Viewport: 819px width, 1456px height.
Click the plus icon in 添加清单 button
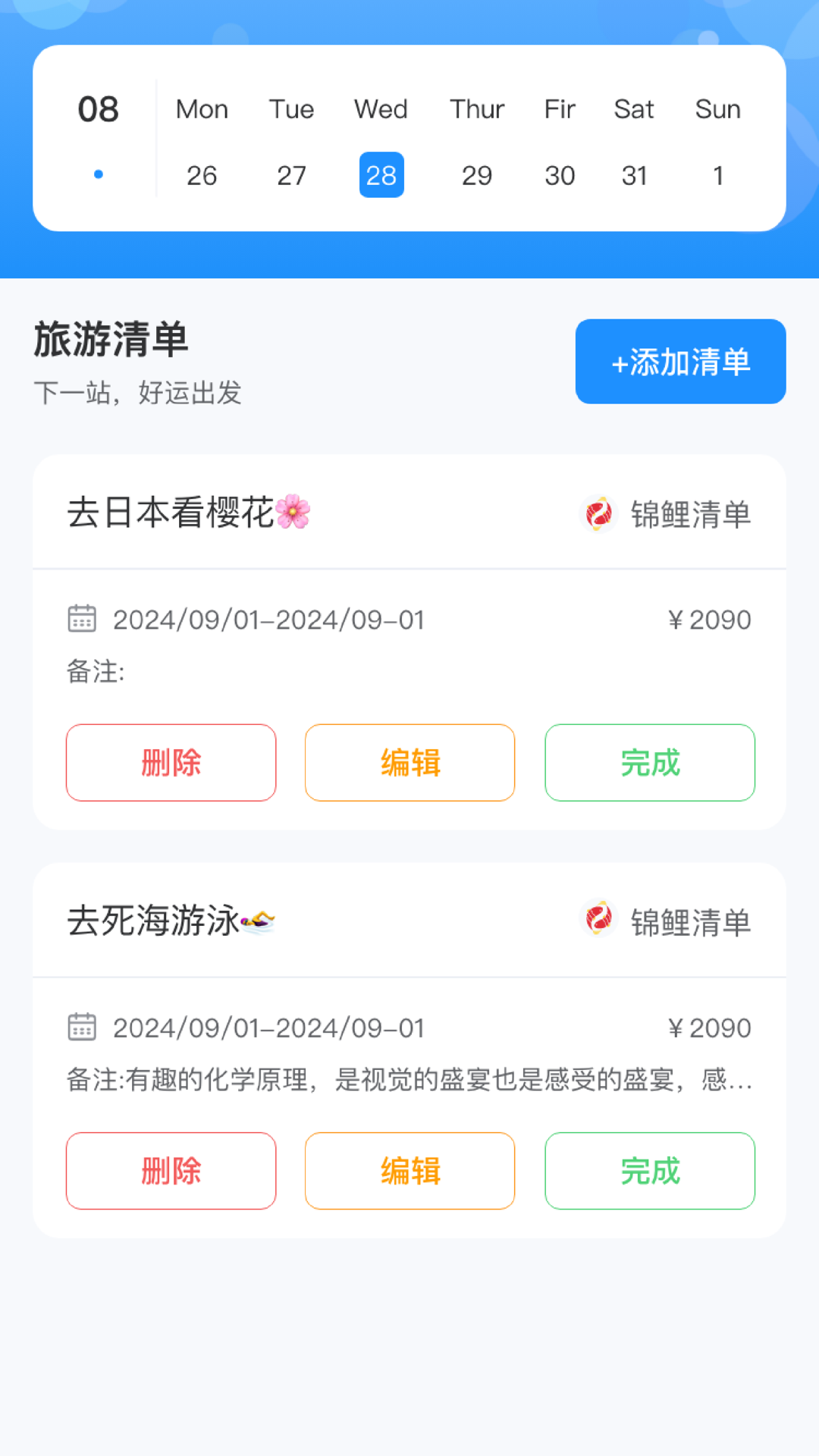[x=619, y=362]
